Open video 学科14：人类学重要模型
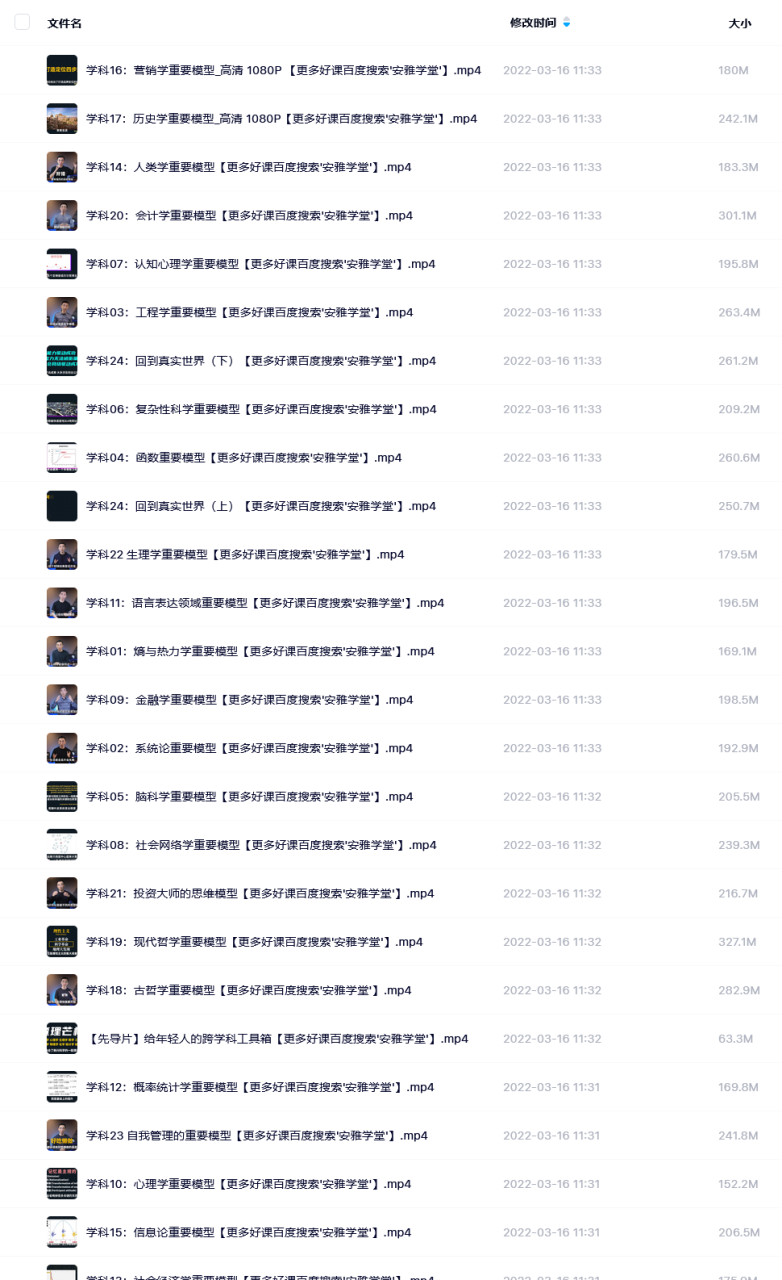This screenshot has height=1280, width=782. pos(249,167)
